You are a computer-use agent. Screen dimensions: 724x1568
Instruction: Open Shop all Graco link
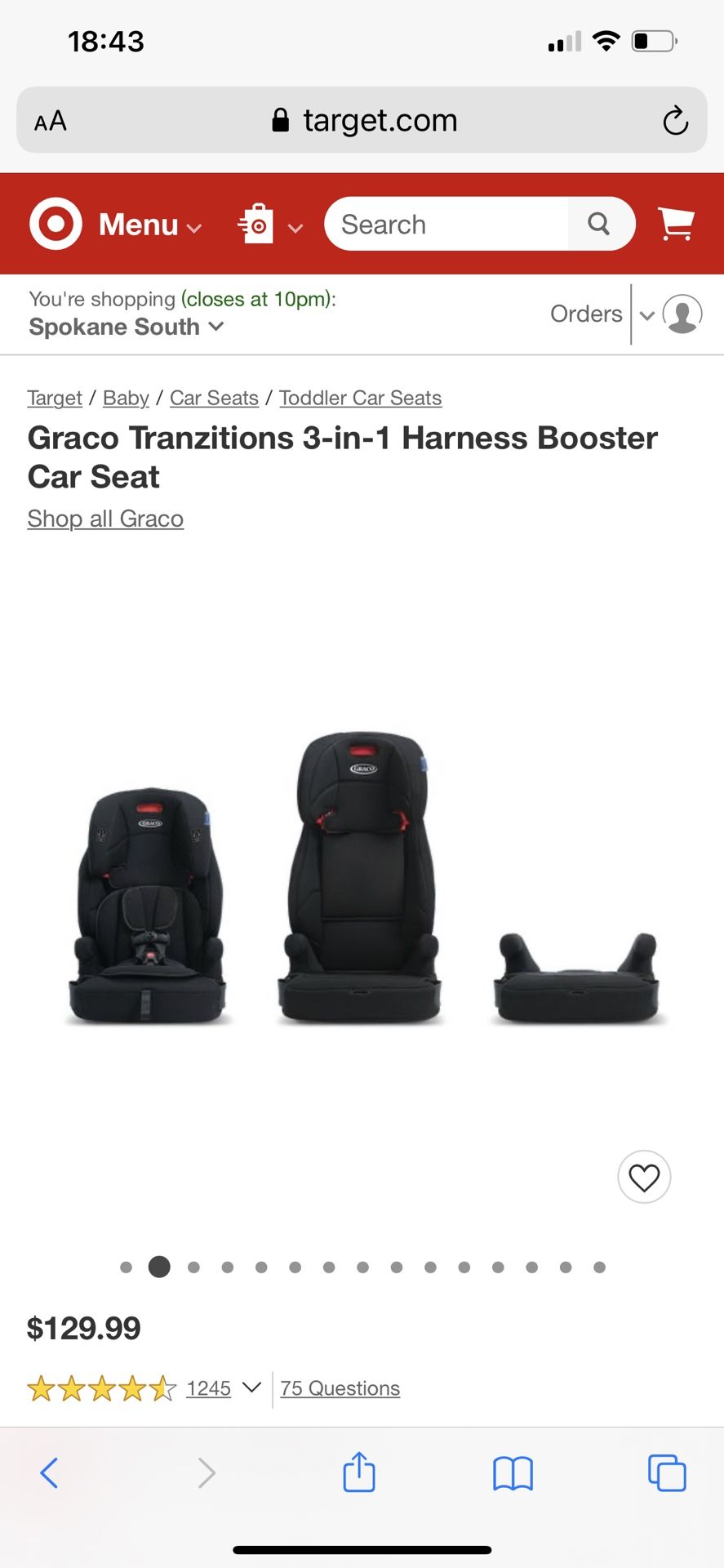click(105, 519)
